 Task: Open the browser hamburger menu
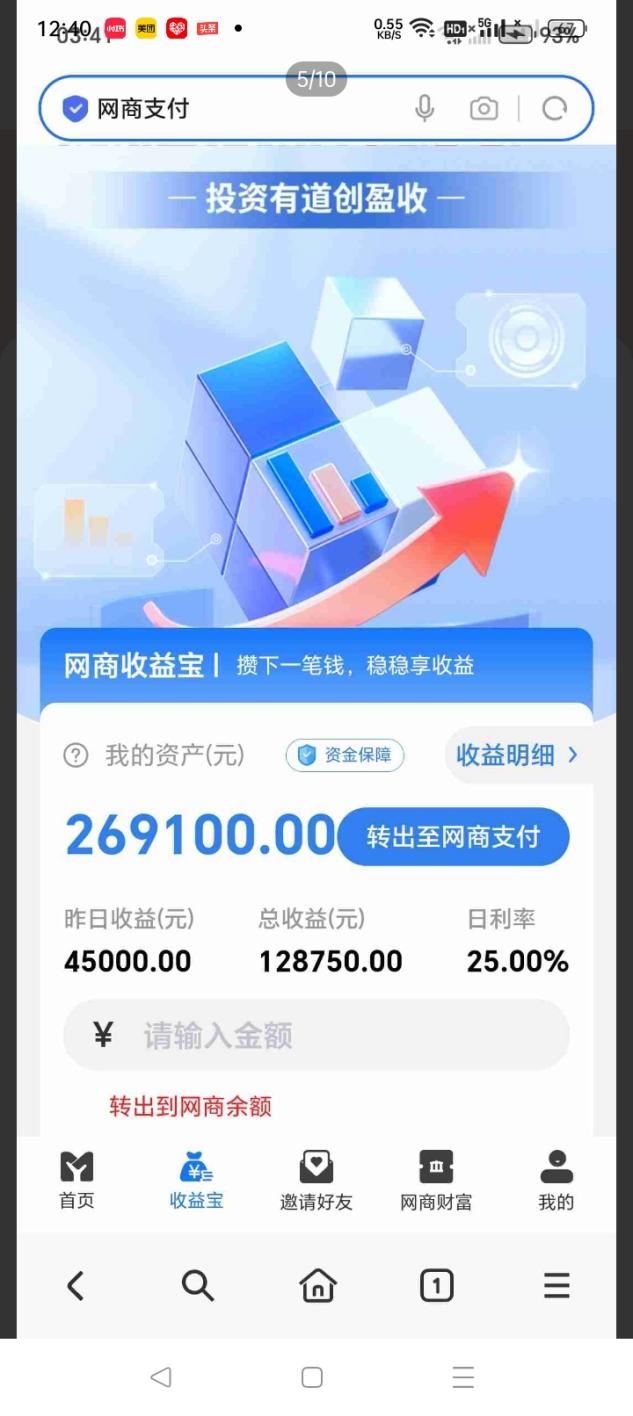pos(556,1285)
